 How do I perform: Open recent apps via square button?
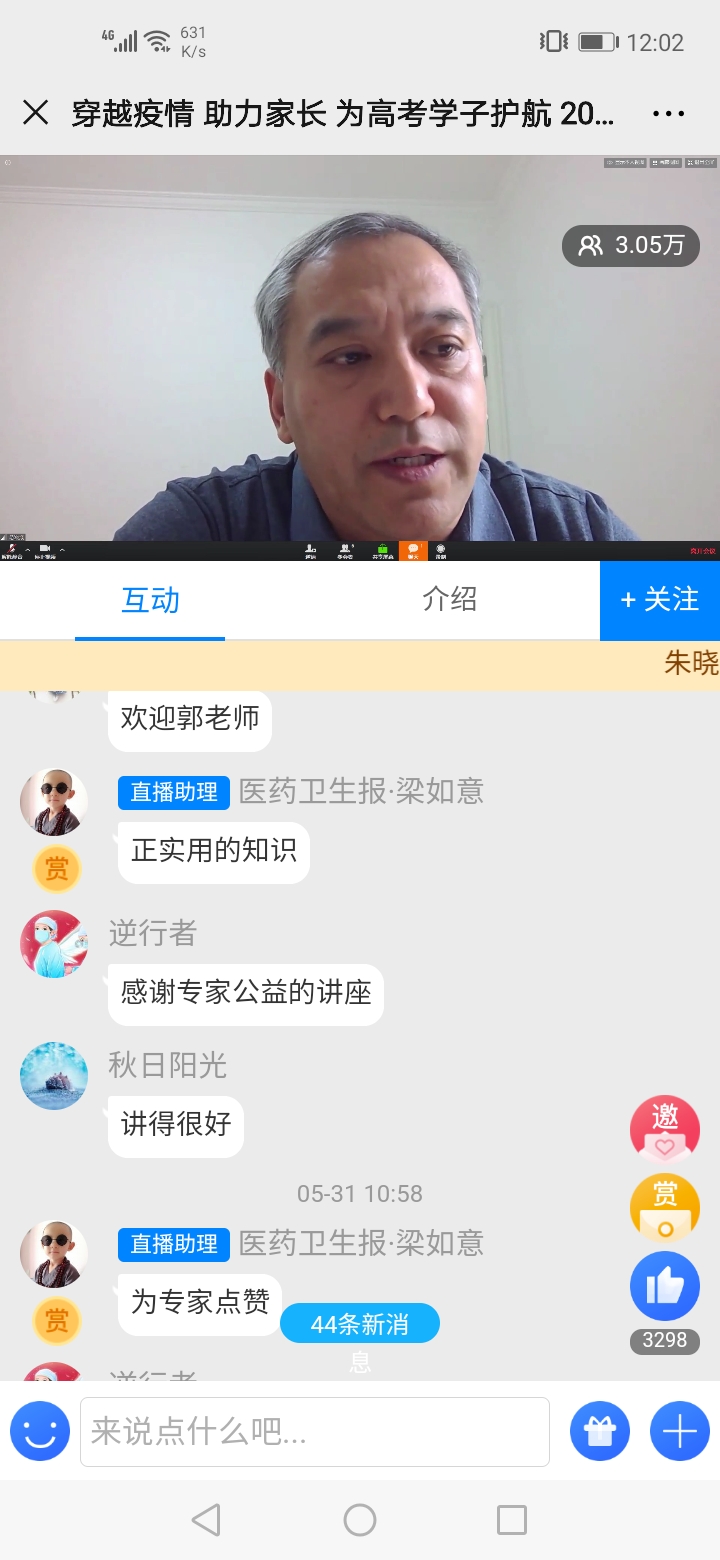[x=511, y=1520]
